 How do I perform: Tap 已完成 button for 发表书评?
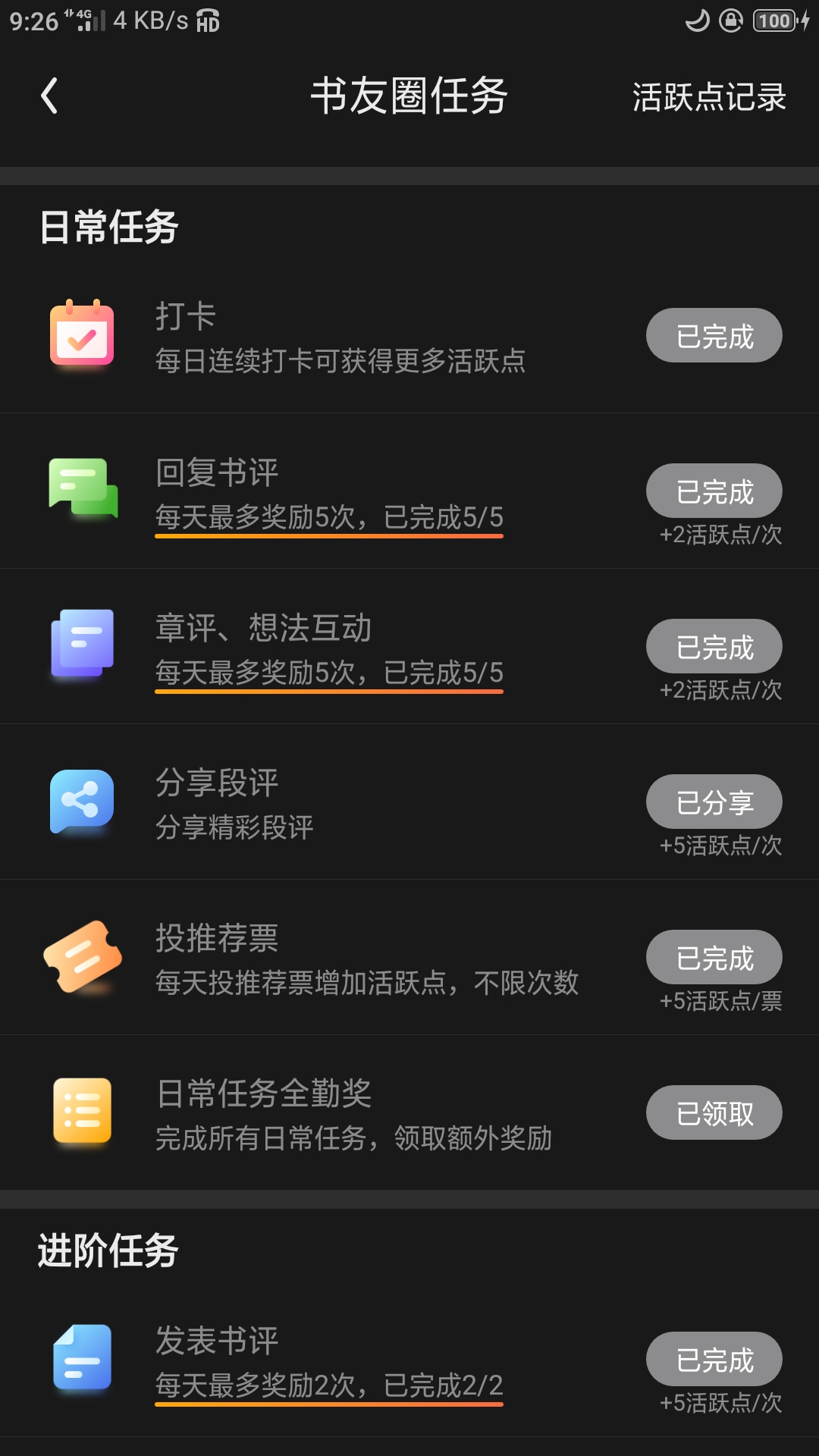714,1359
